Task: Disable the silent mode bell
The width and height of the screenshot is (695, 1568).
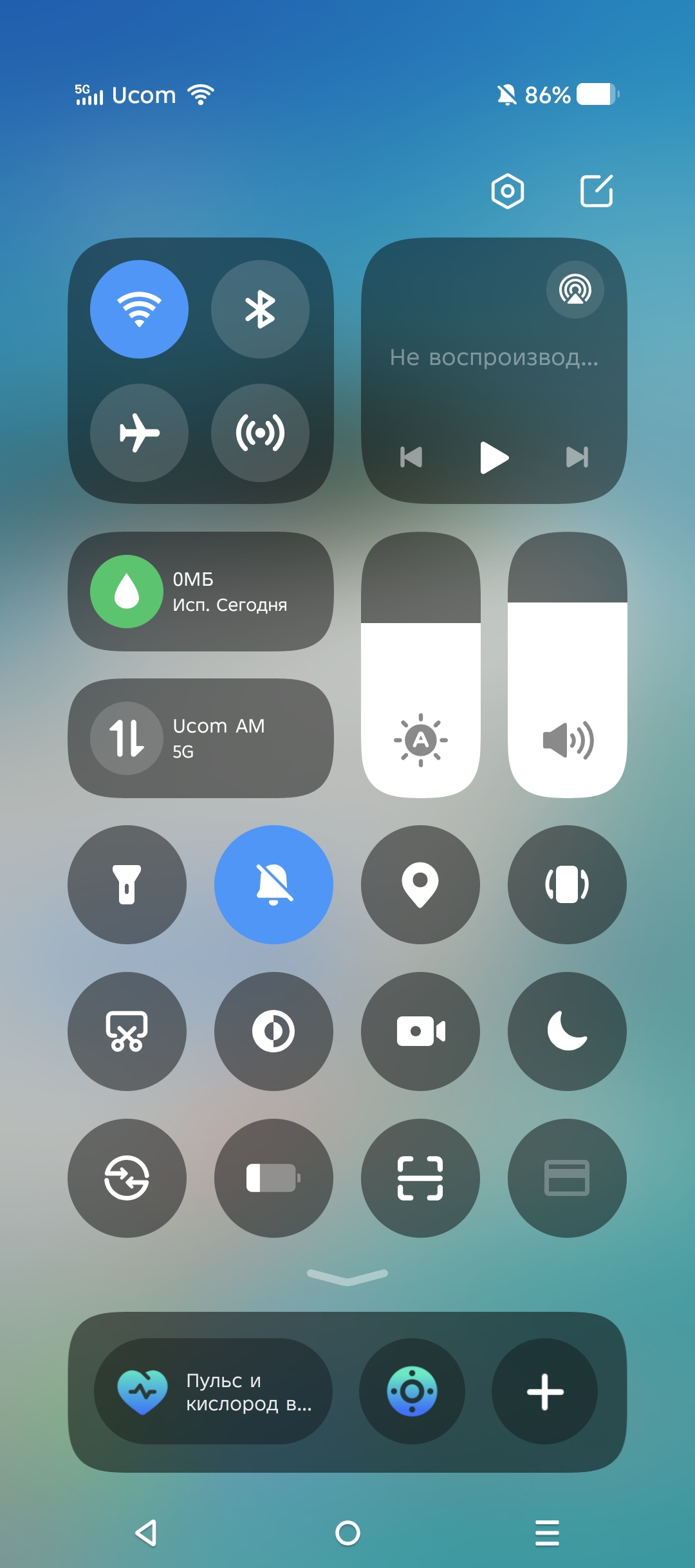Action: [273, 884]
